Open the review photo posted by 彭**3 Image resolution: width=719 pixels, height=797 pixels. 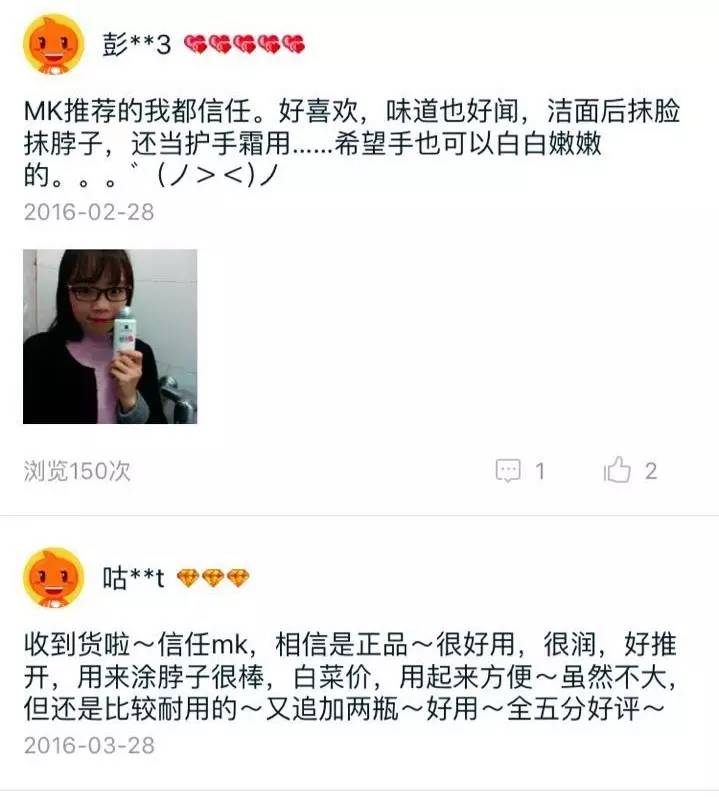click(x=110, y=336)
